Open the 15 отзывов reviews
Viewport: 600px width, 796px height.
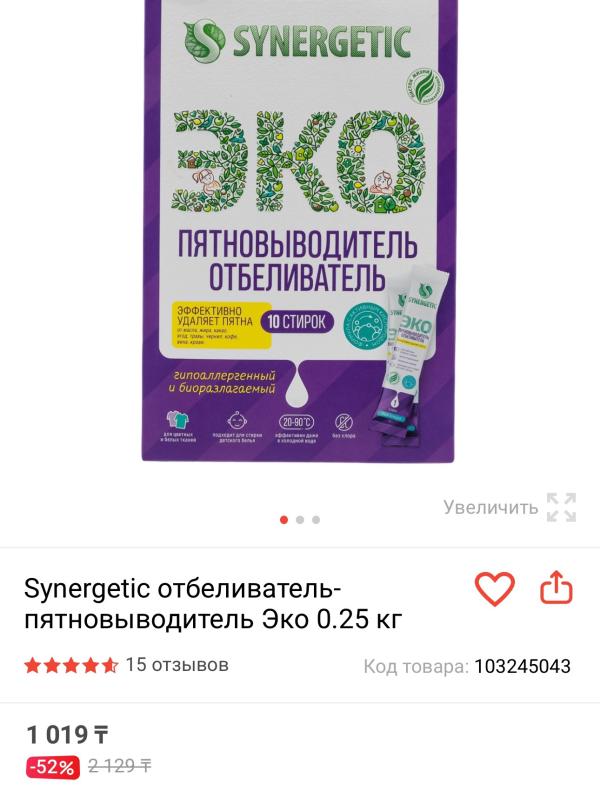[177, 665]
